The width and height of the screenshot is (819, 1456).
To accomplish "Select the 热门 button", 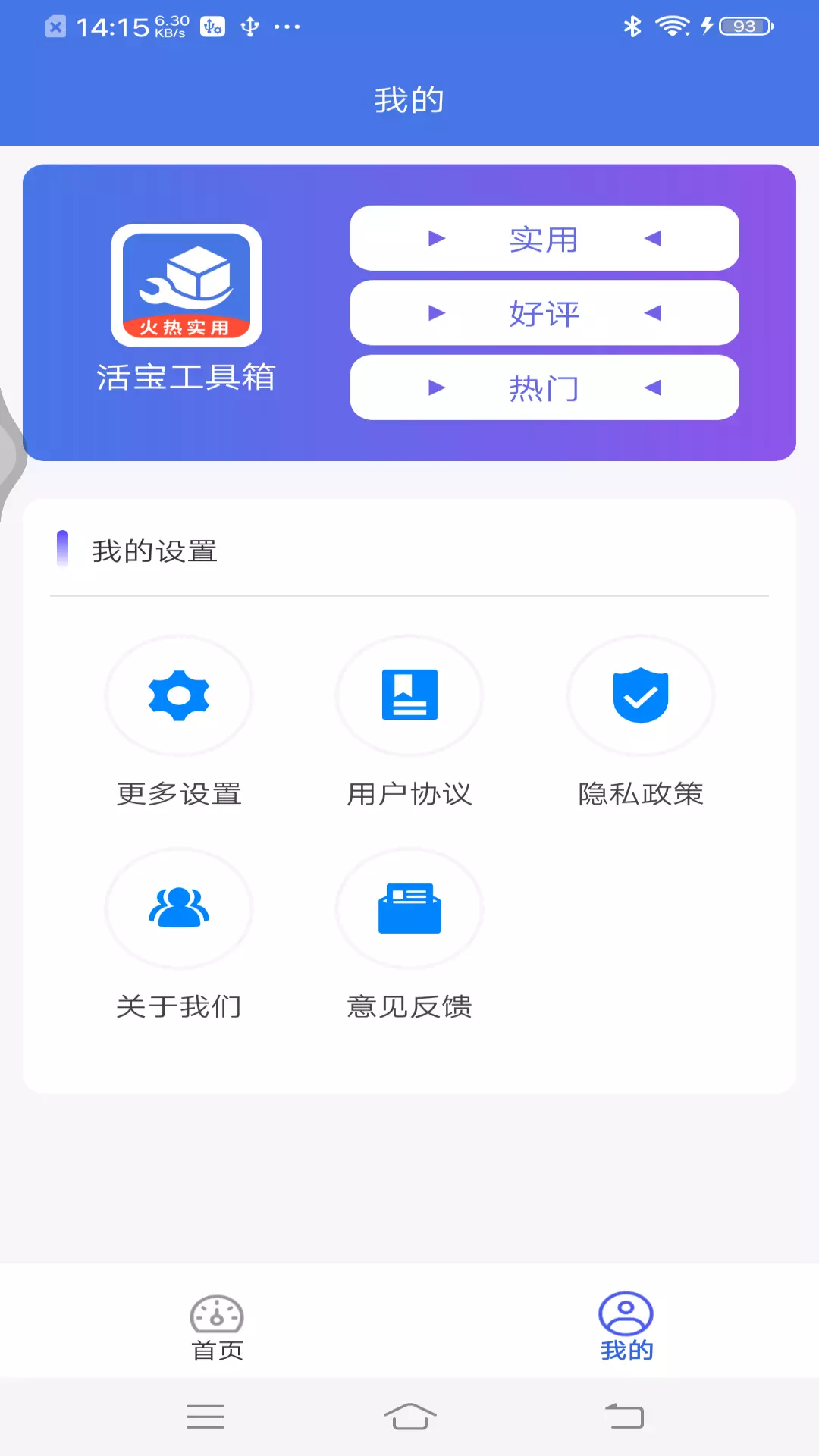I will tap(544, 388).
